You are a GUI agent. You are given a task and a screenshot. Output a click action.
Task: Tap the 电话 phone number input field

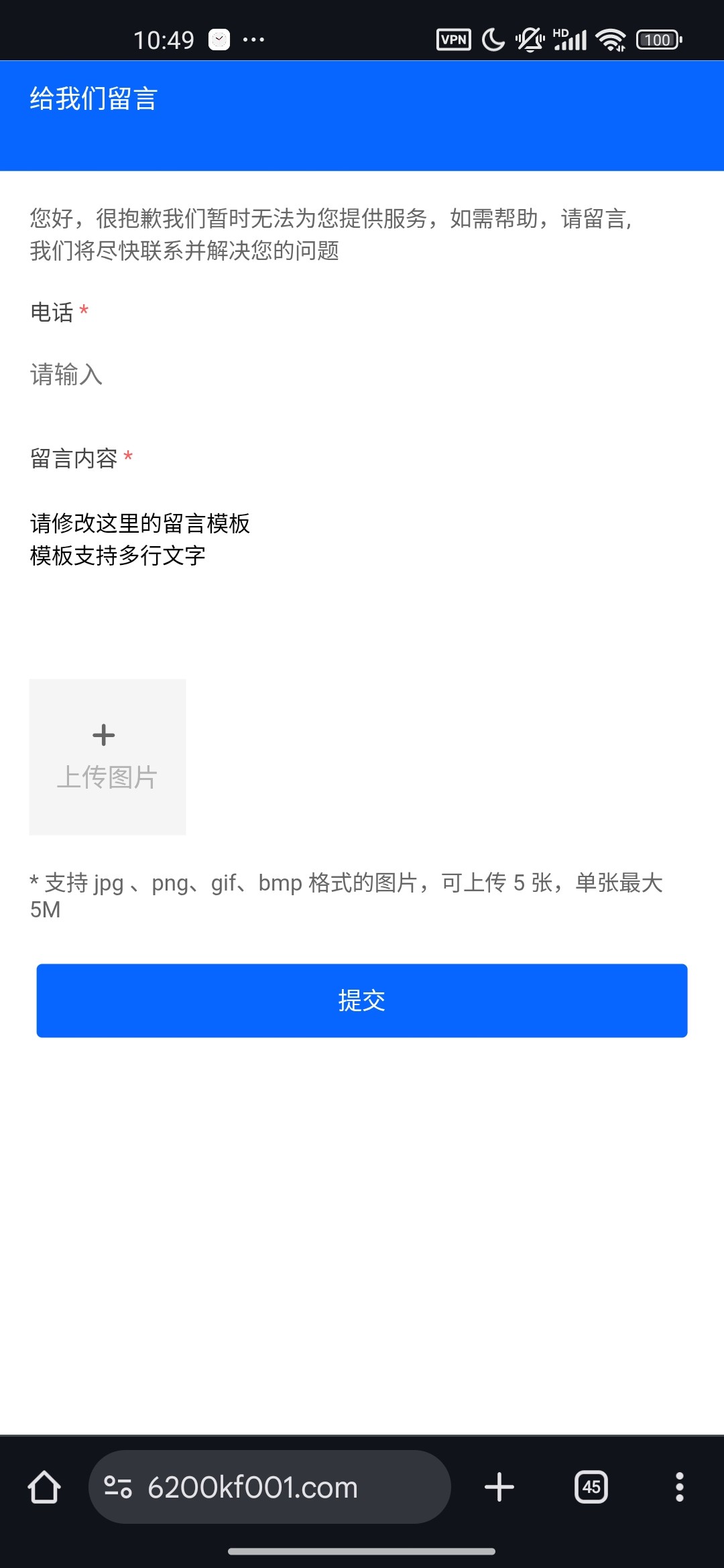coord(362,375)
